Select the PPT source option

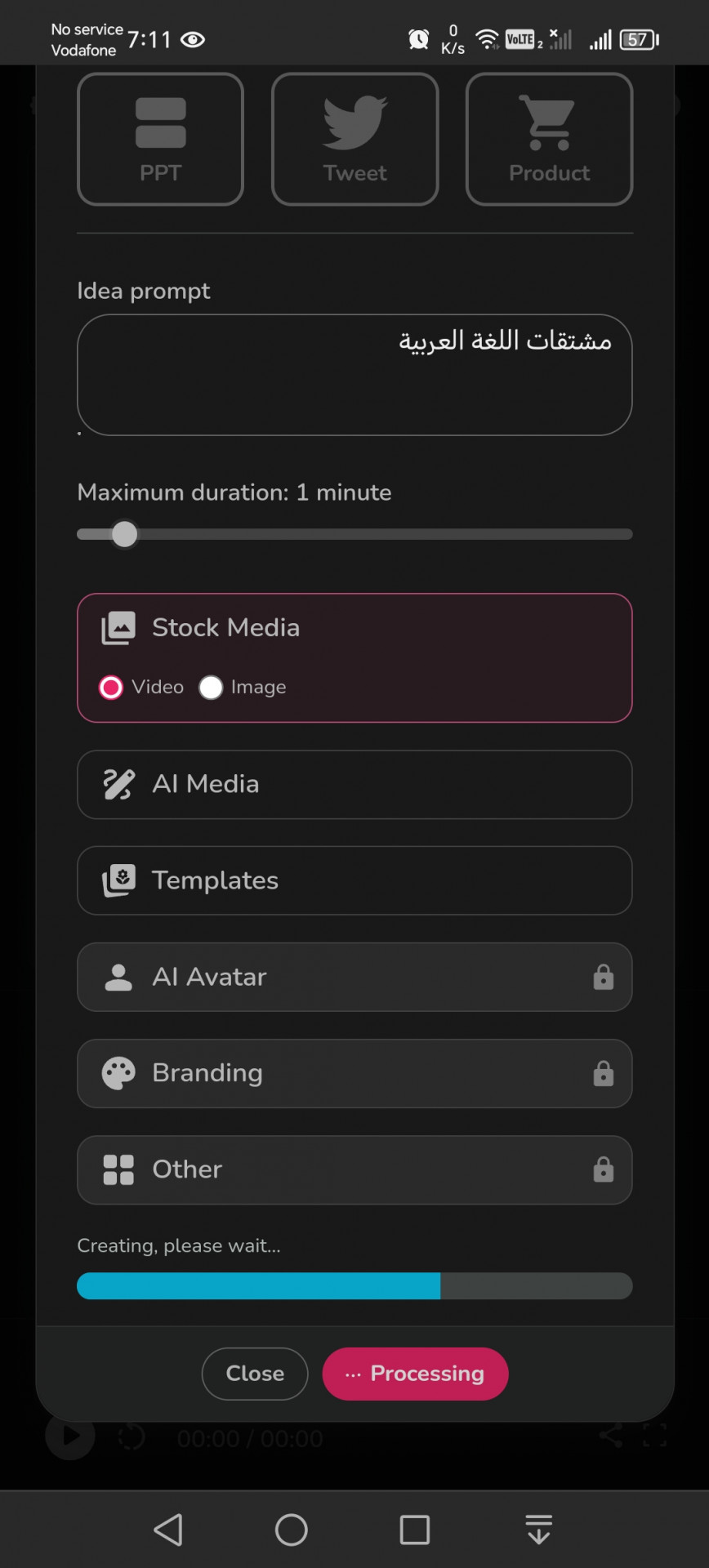(x=160, y=139)
